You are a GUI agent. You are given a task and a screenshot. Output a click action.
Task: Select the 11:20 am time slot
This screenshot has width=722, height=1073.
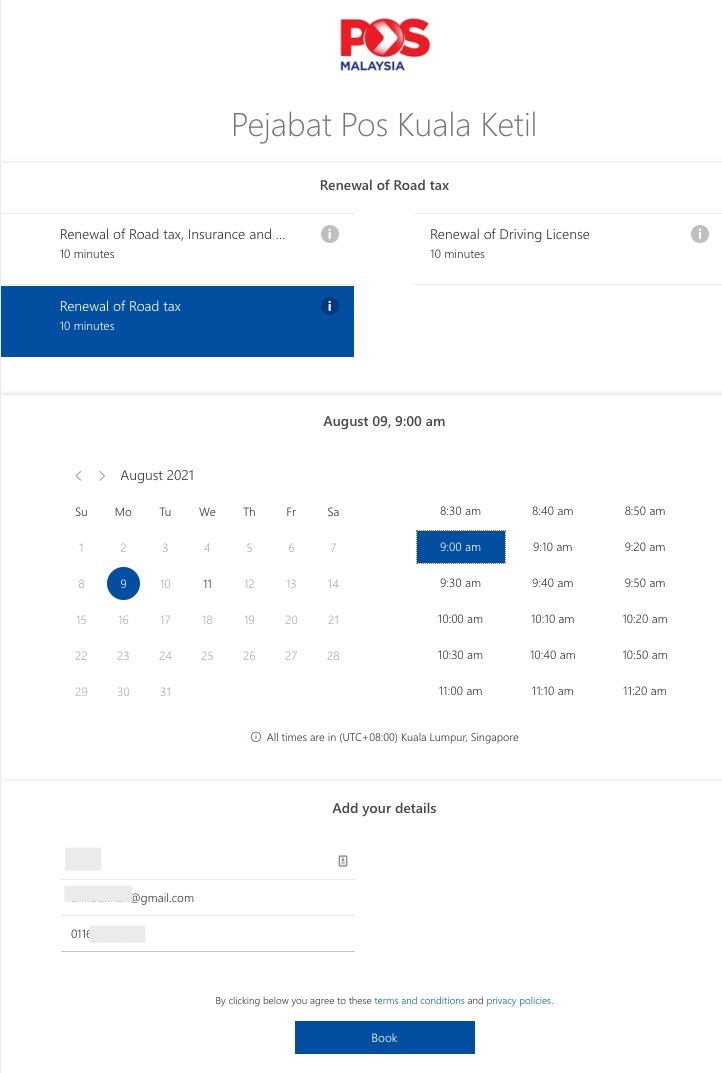point(644,691)
